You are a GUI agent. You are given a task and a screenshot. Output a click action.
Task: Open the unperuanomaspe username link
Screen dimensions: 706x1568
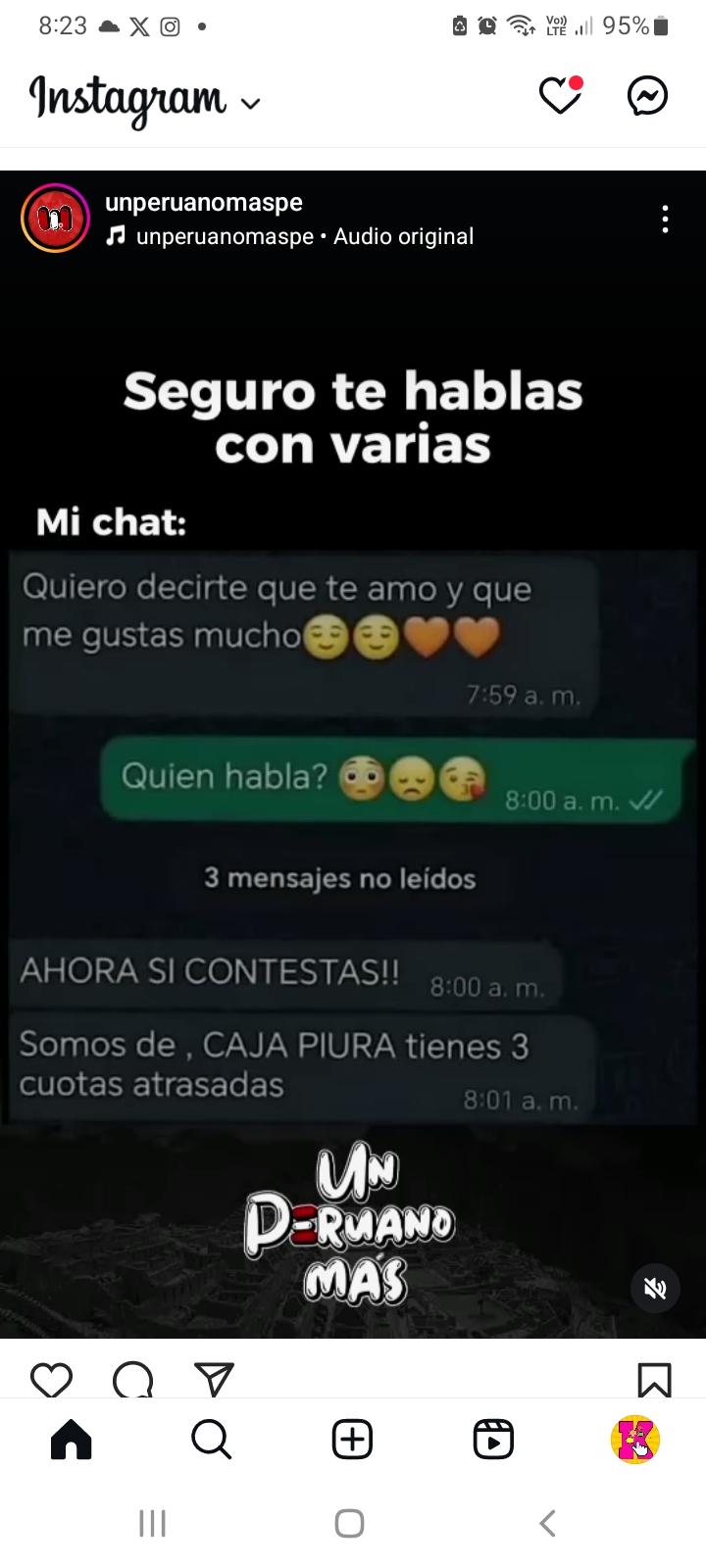point(204,203)
